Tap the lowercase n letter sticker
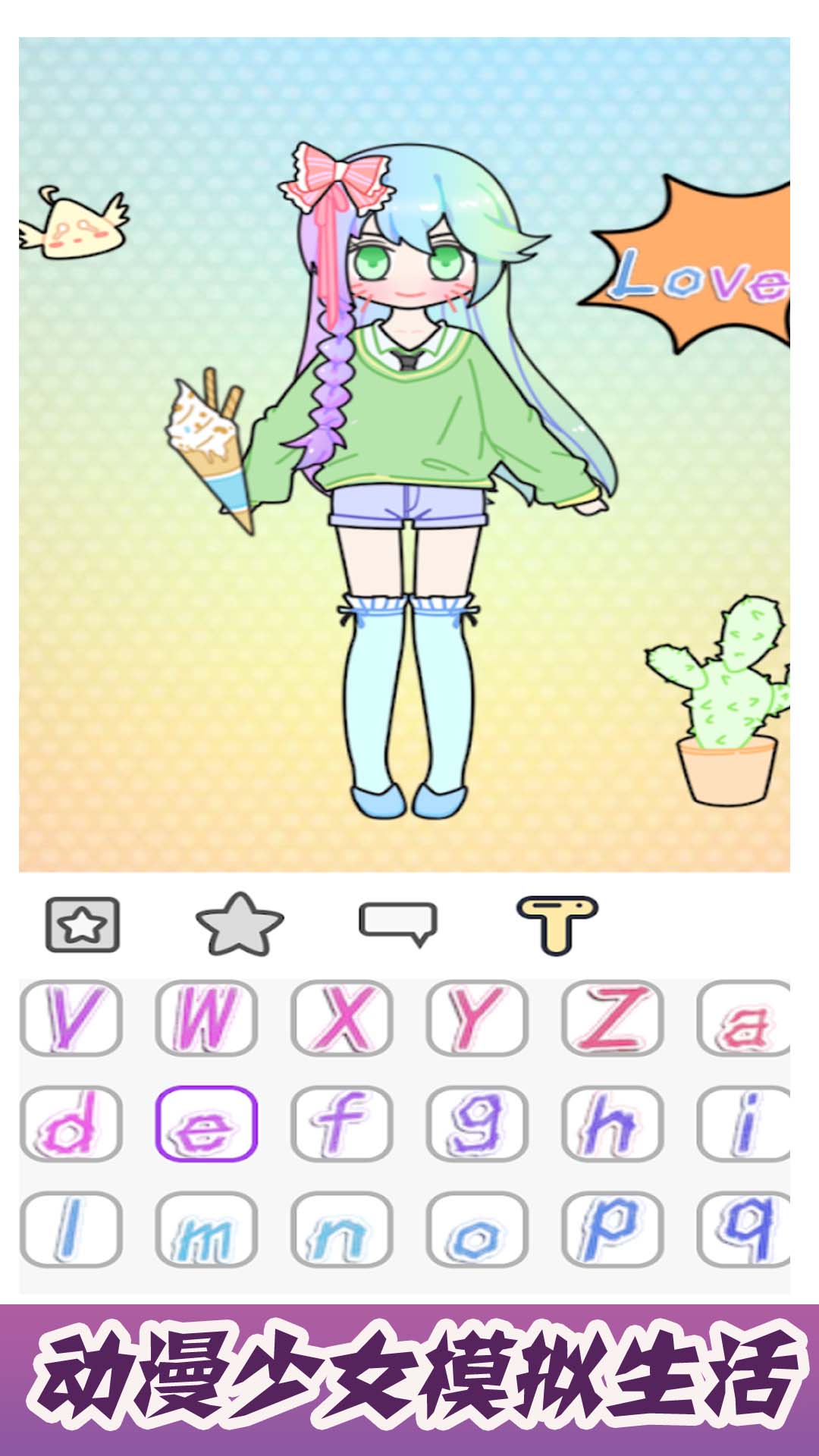 pyautogui.click(x=342, y=1229)
